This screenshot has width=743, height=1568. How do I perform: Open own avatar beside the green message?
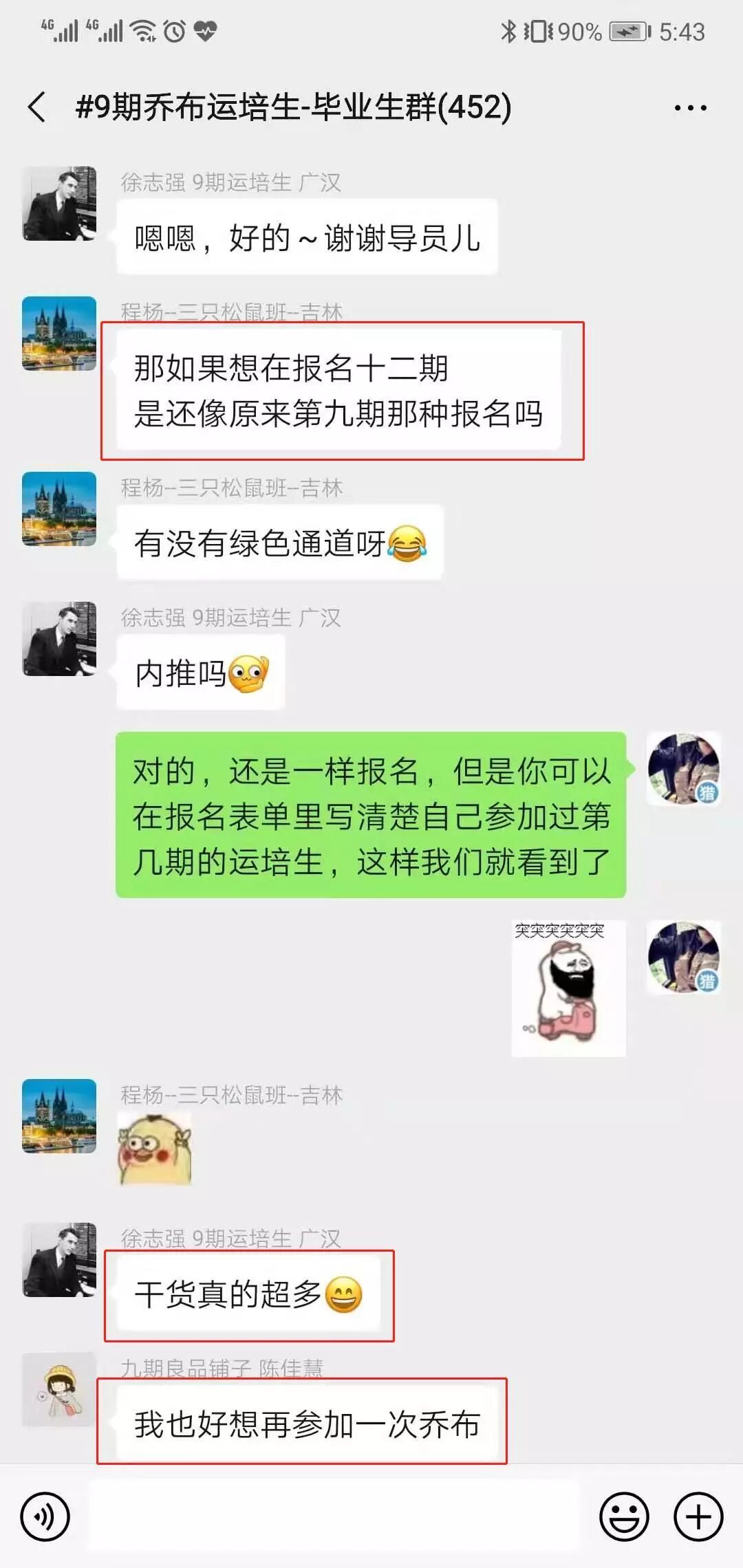(x=683, y=768)
